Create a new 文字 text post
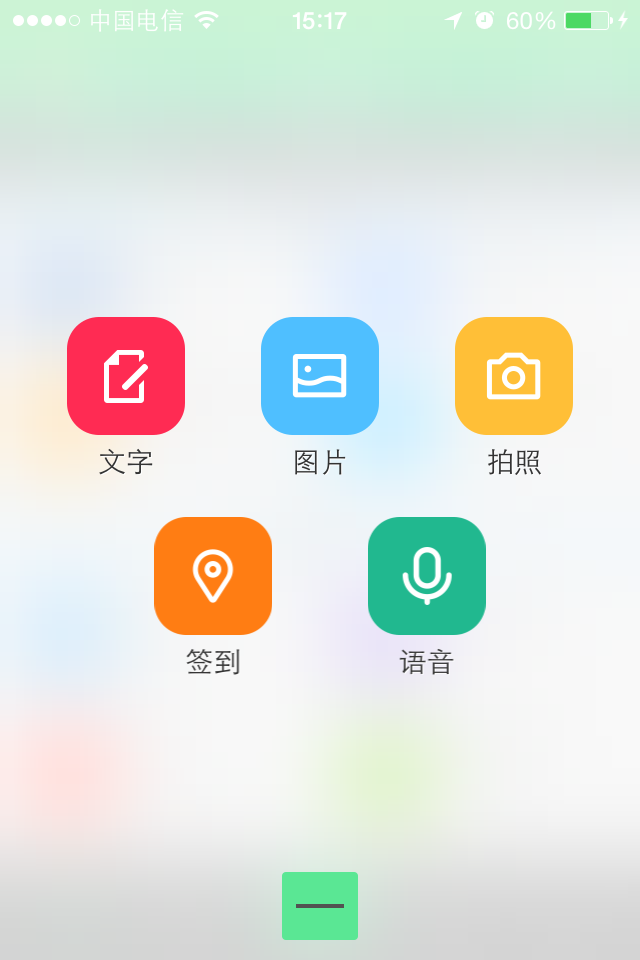 click(126, 376)
